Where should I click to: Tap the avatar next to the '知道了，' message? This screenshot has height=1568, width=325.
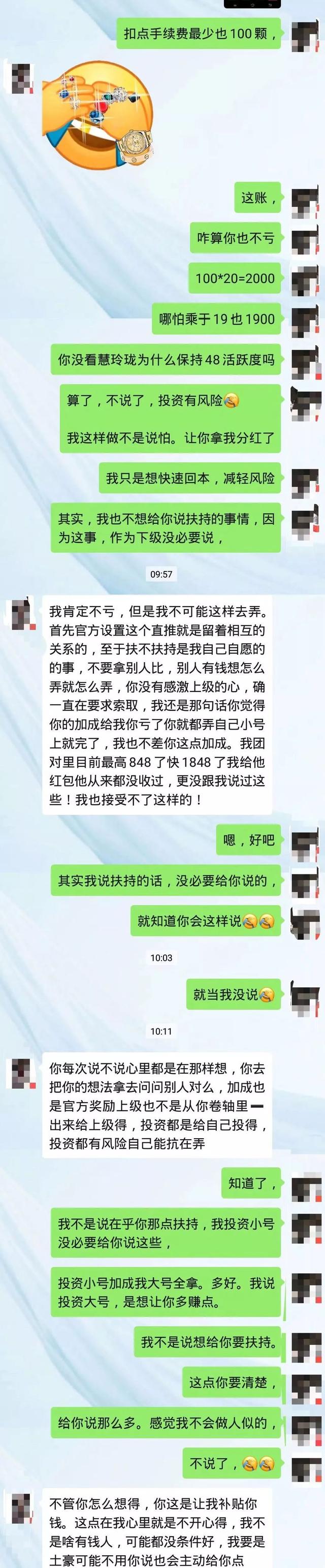point(304,1185)
